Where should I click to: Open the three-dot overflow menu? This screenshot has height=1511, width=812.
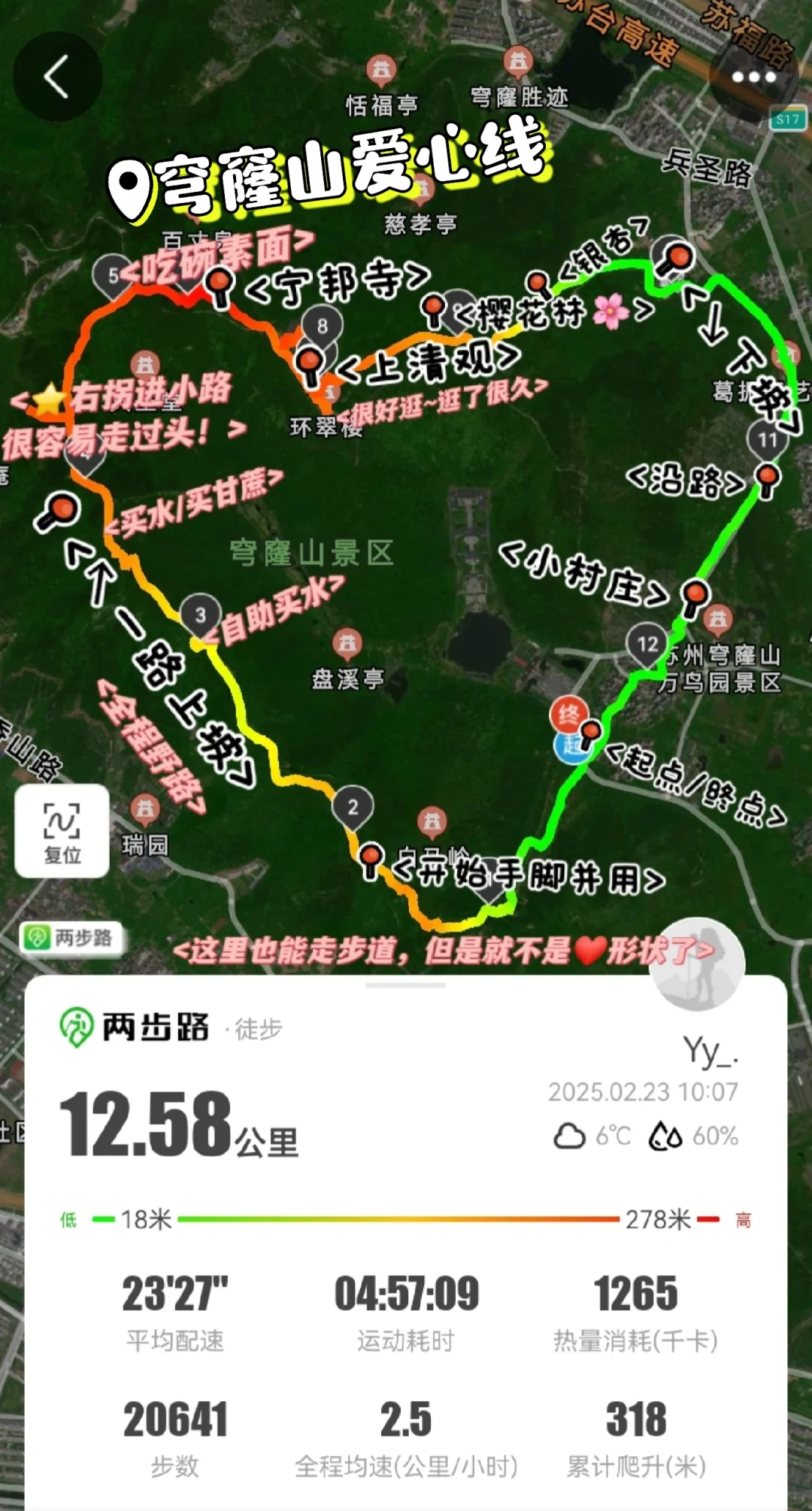[753, 77]
